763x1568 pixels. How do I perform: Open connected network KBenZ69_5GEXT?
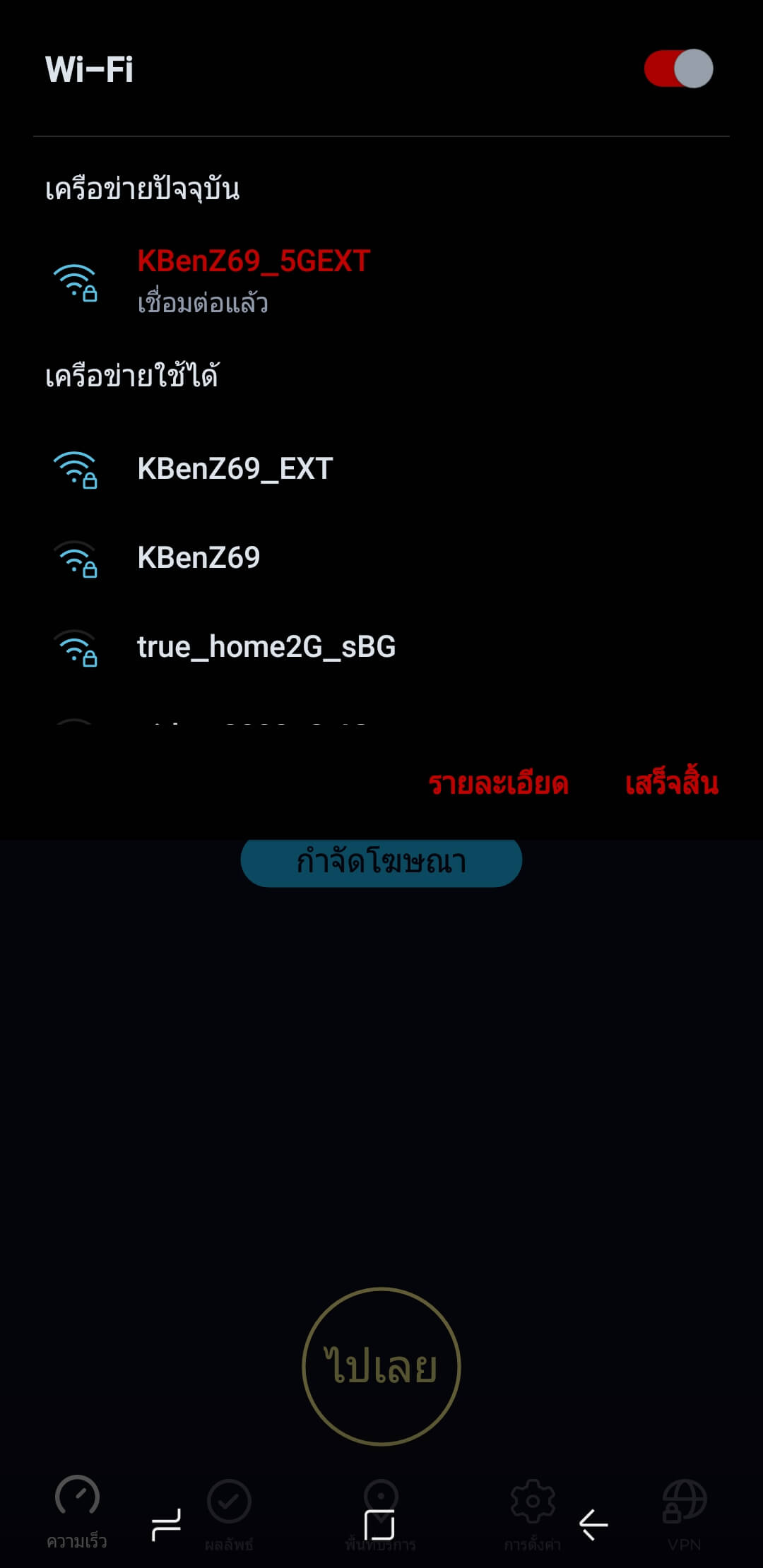(381, 281)
